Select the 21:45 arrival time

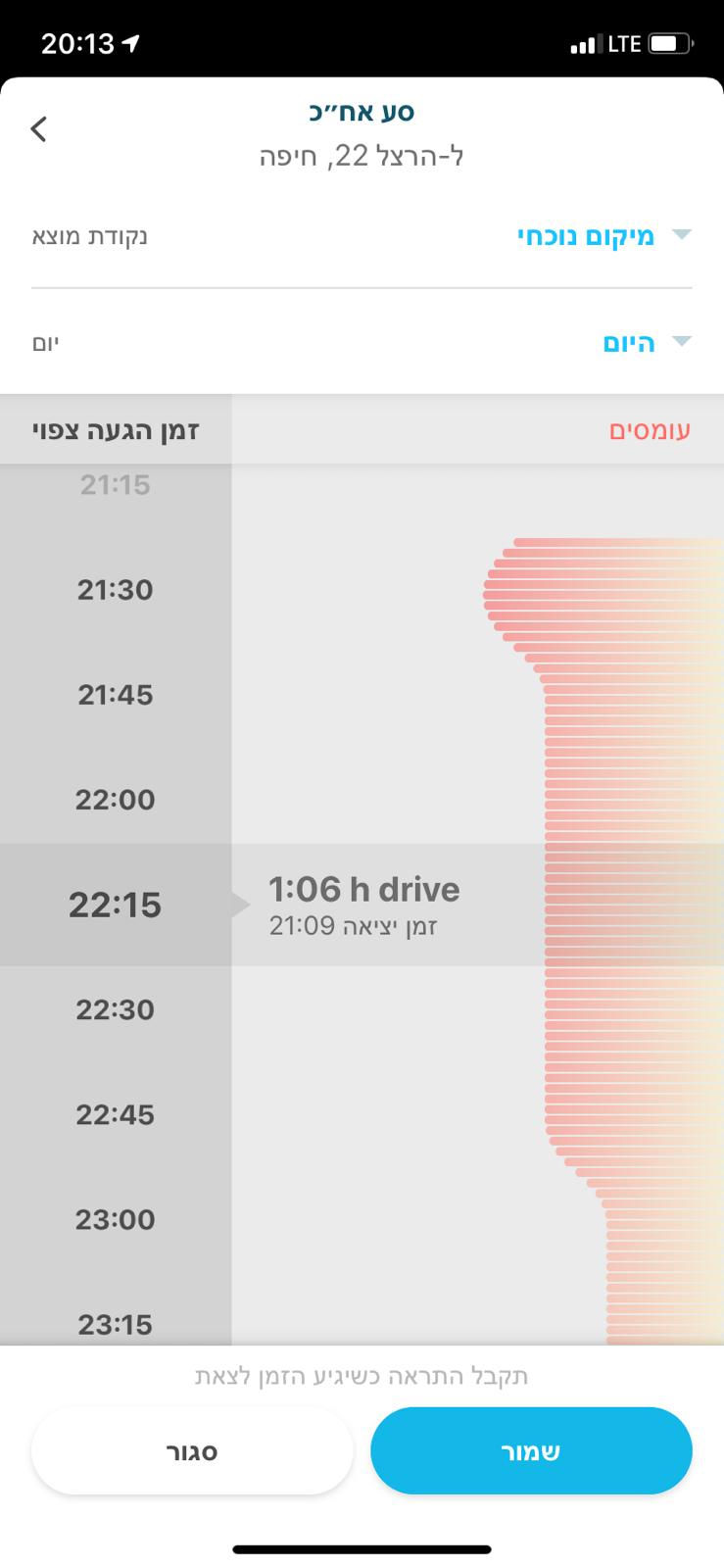coord(116,695)
